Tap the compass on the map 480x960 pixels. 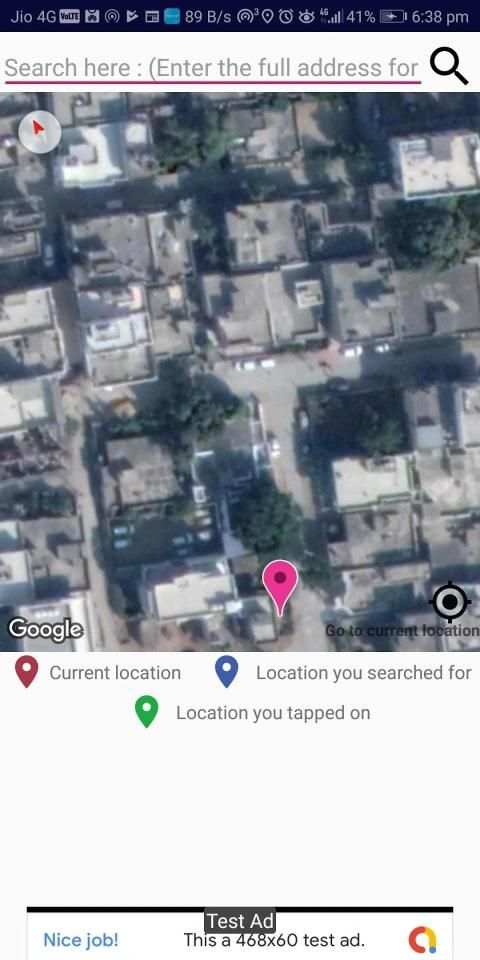[40, 132]
